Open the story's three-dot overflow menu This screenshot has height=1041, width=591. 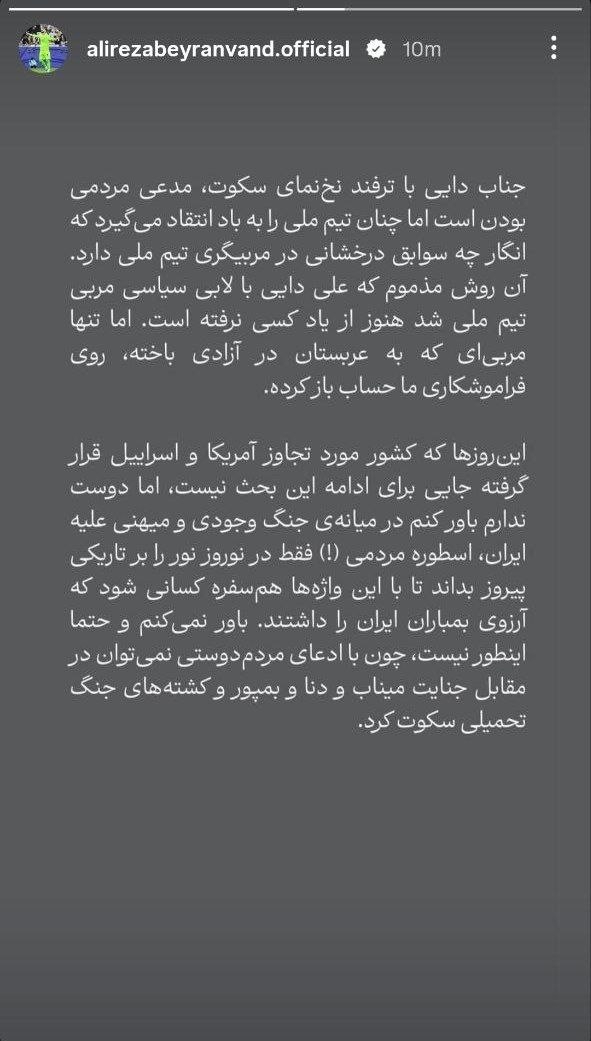[554, 48]
